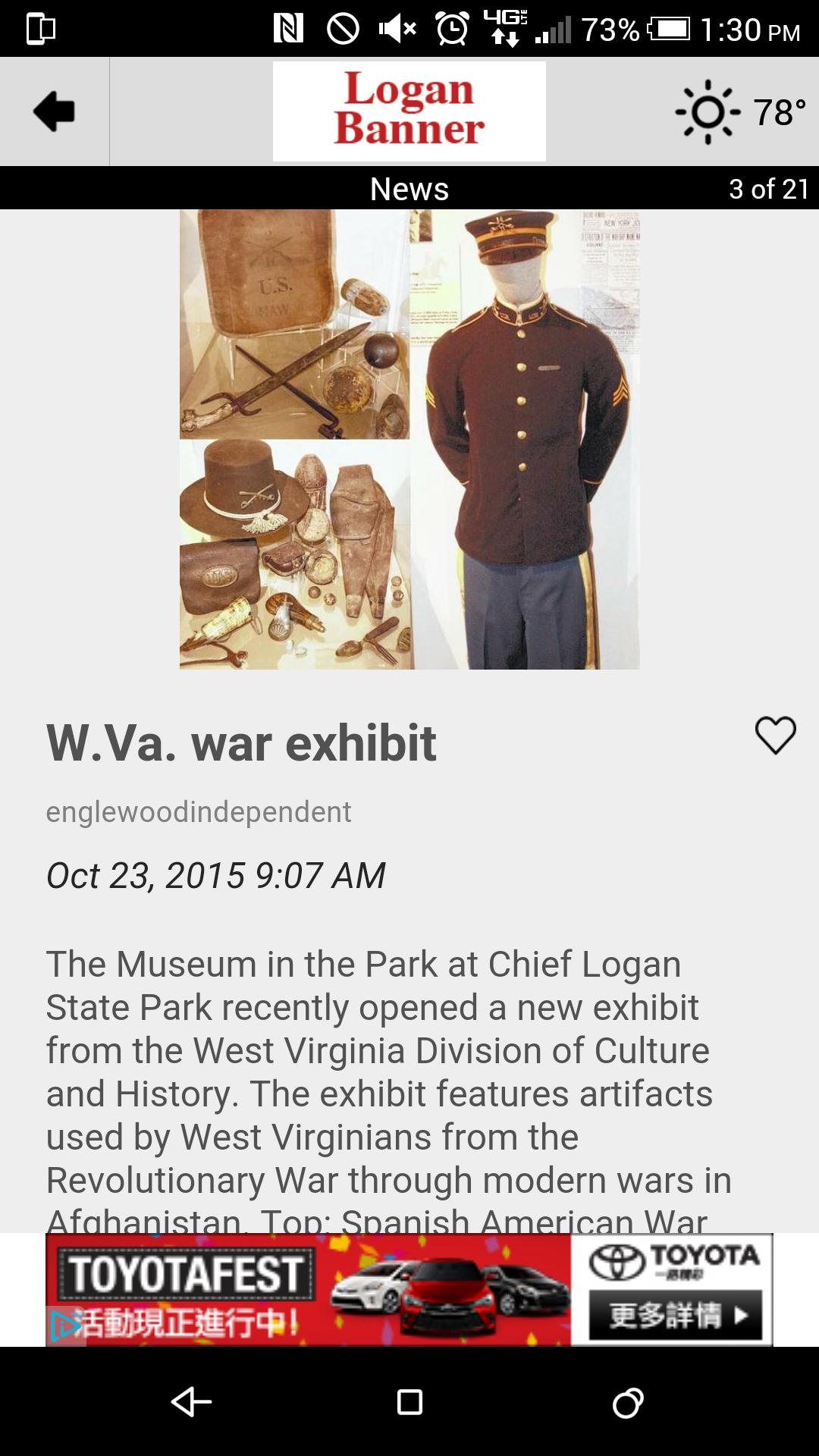819x1456 pixels.
Task: Enlarge the war exhibit article photo
Action: point(409,440)
